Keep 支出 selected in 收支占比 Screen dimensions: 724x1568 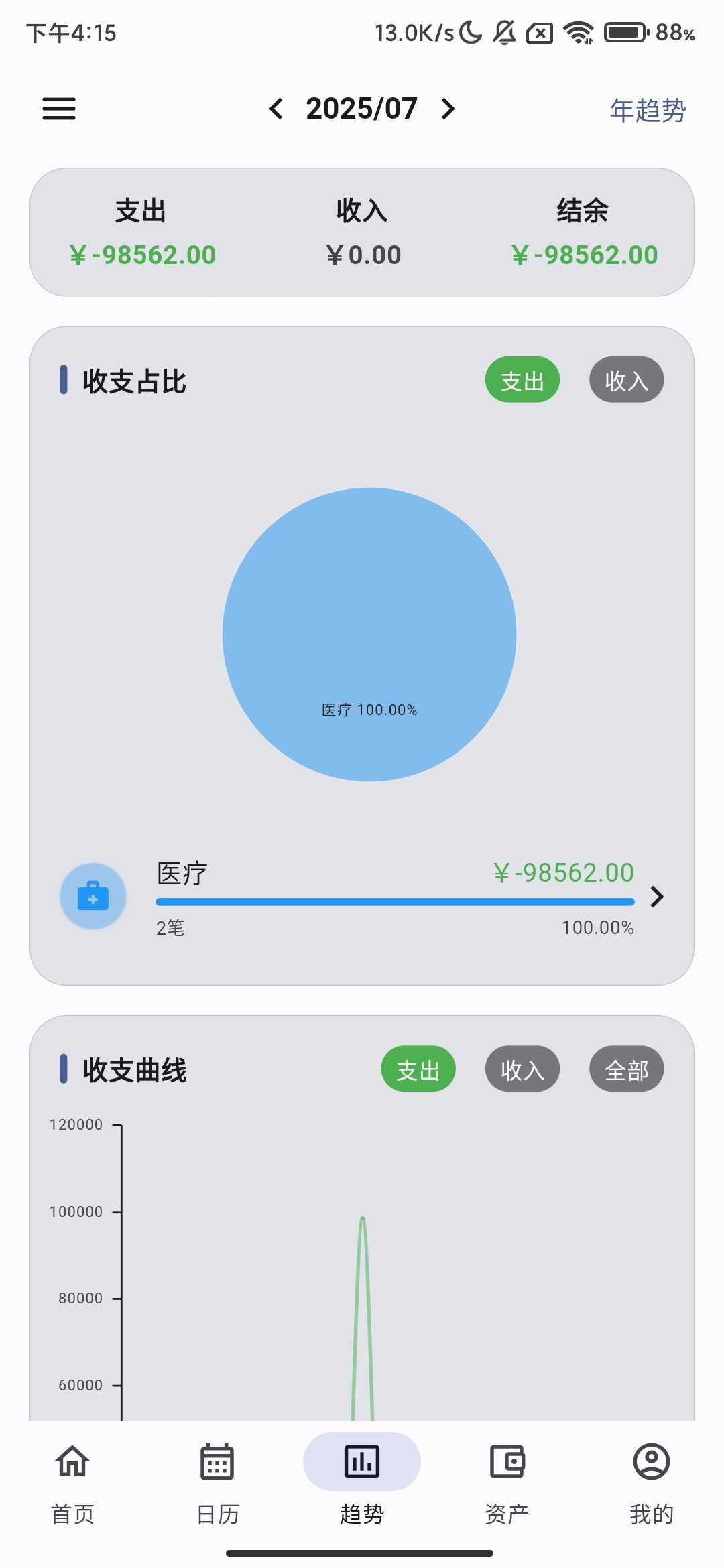tap(522, 380)
